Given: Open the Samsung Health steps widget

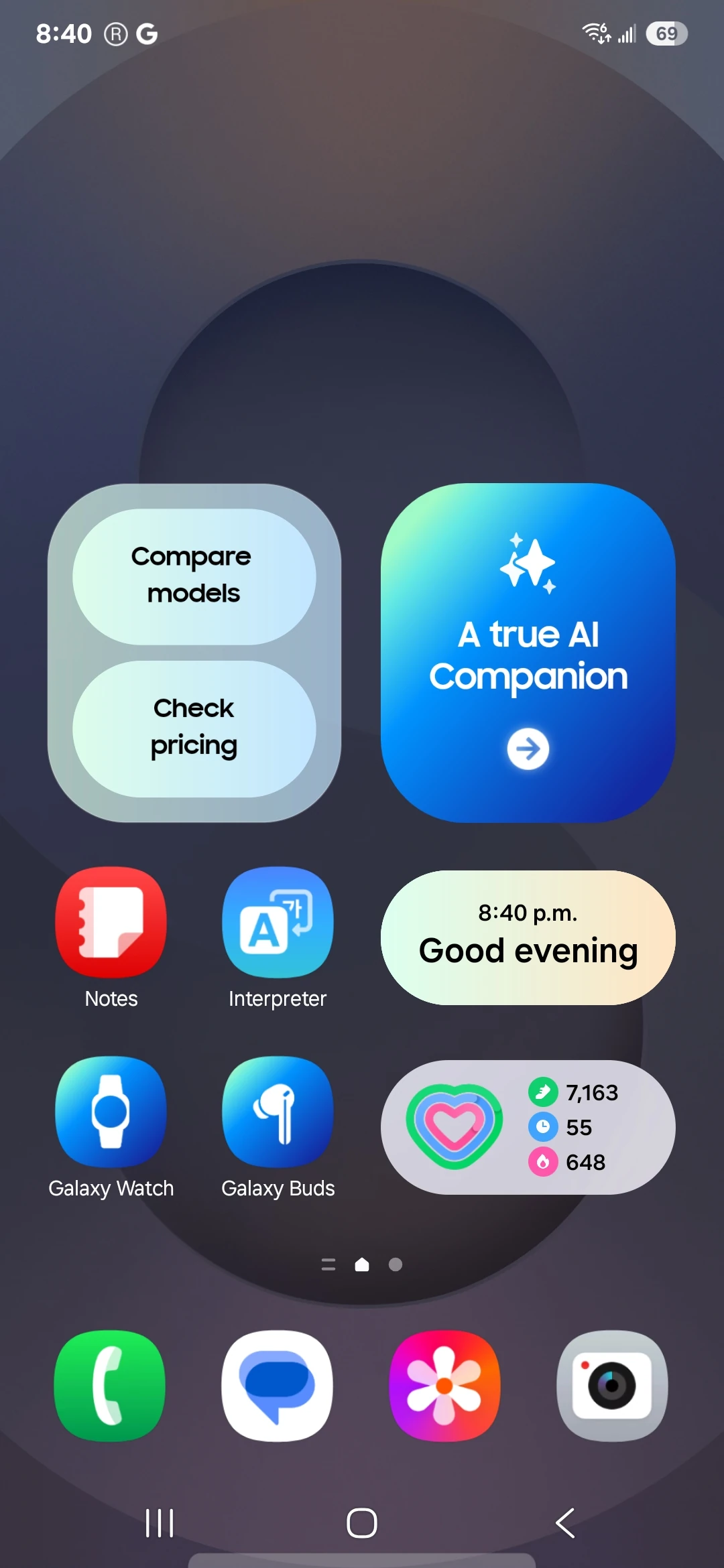Looking at the screenshot, I should tap(528, 1127).
